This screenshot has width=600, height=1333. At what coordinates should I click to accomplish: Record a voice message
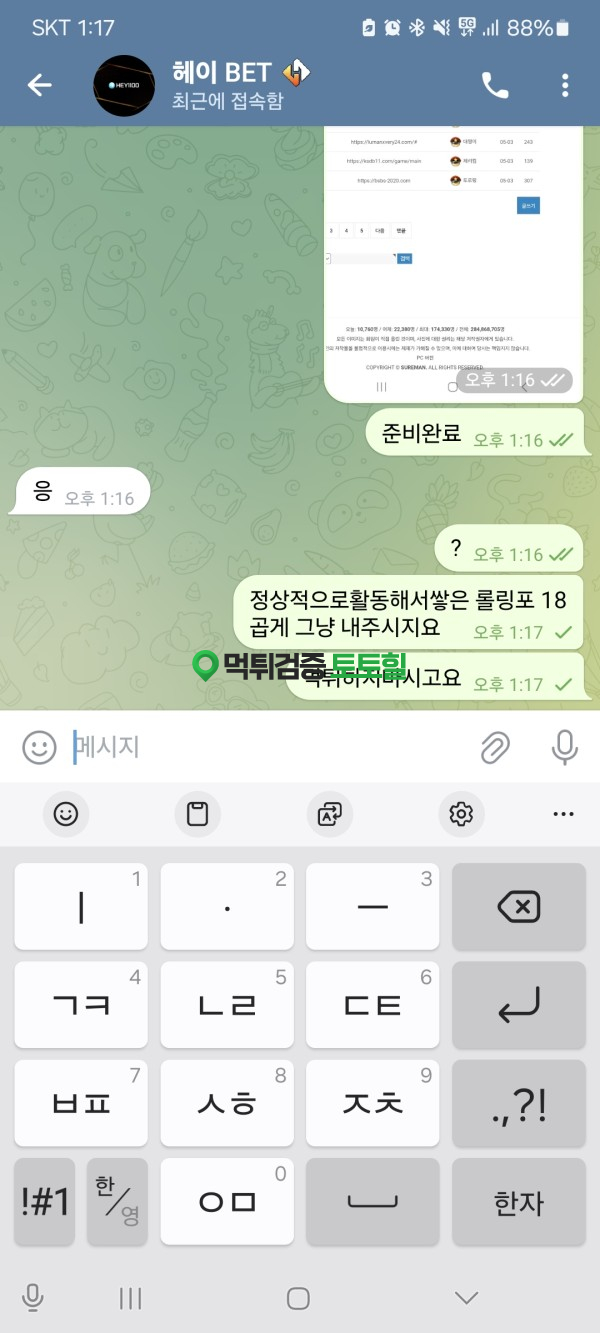(x=565, y=746)
